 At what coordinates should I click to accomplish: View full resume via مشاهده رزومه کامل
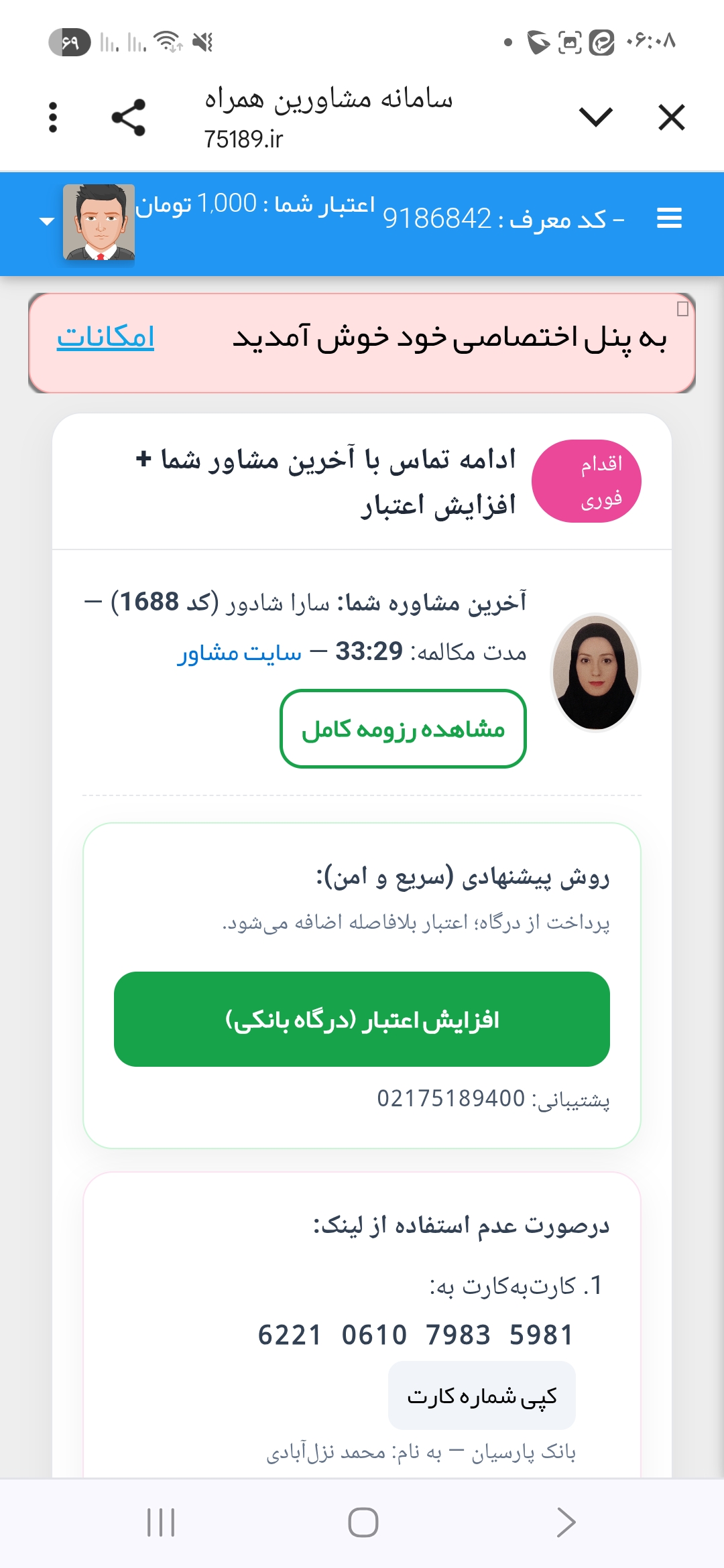click(x=403, y=728)
